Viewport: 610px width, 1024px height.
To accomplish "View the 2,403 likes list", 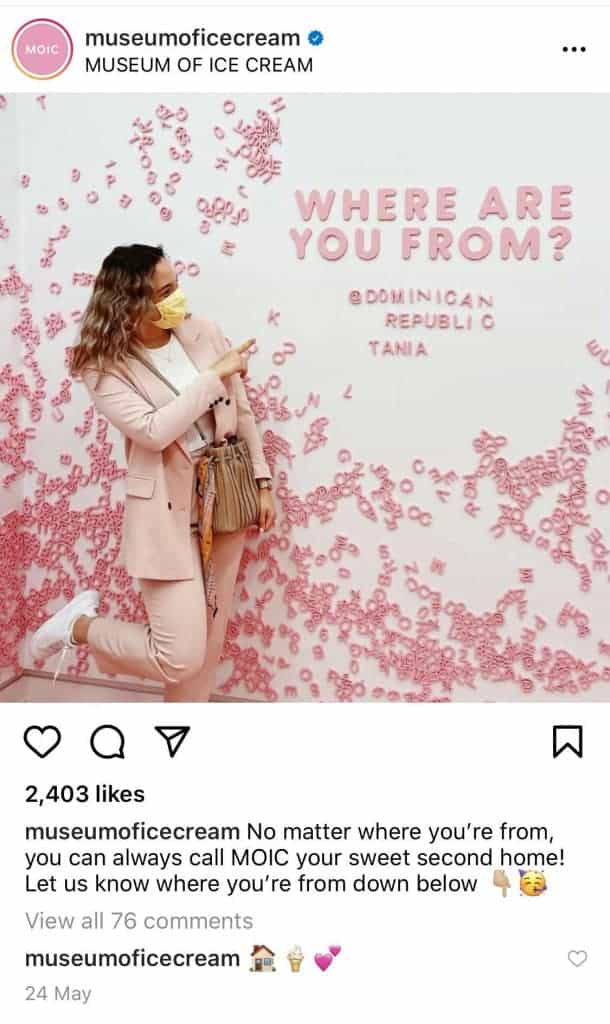I will [x=85, y=794].
